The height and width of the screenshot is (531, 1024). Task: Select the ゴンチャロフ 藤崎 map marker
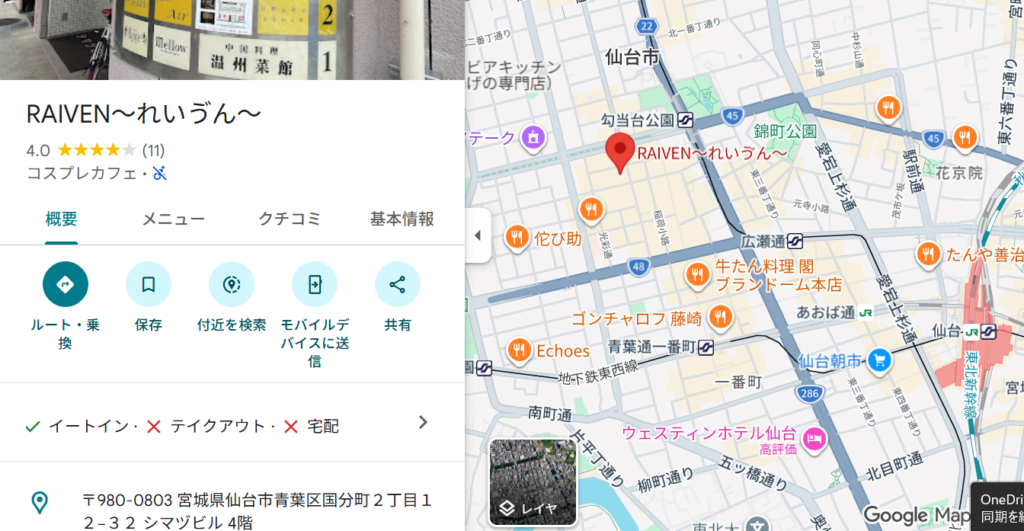[720, 319]
